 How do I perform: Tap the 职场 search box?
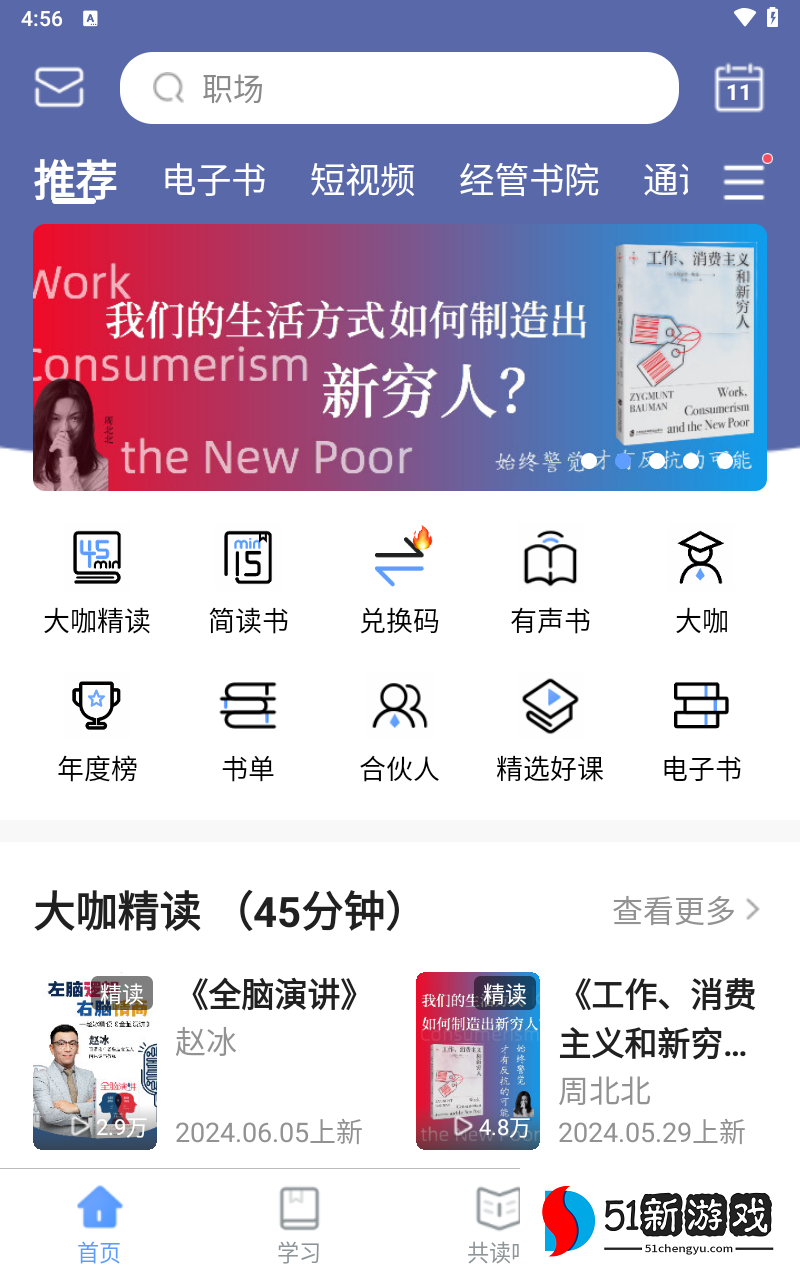pyautogui.click(x=398, y=88)
